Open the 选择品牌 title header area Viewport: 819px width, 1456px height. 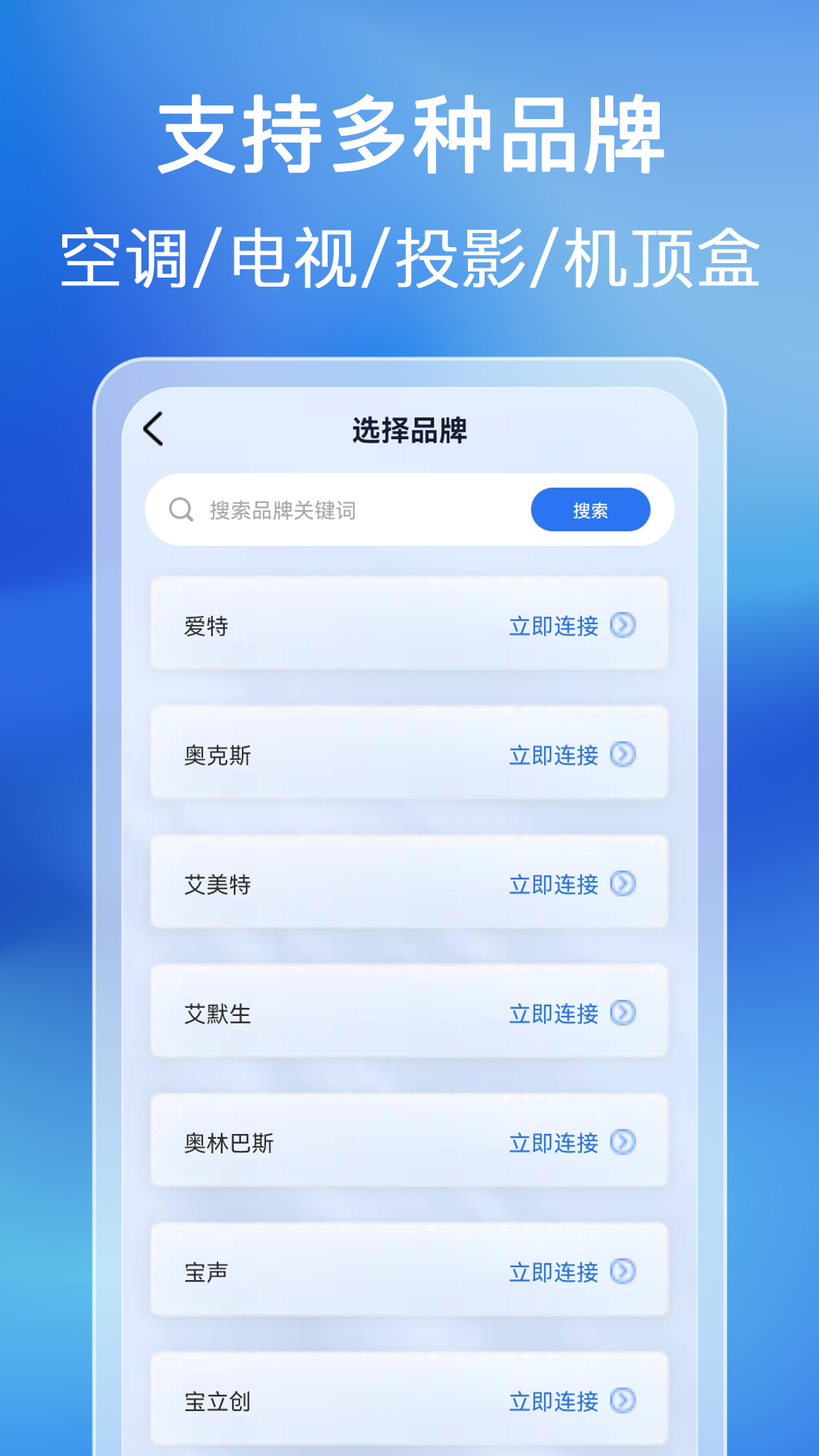[x=409, y=428]
